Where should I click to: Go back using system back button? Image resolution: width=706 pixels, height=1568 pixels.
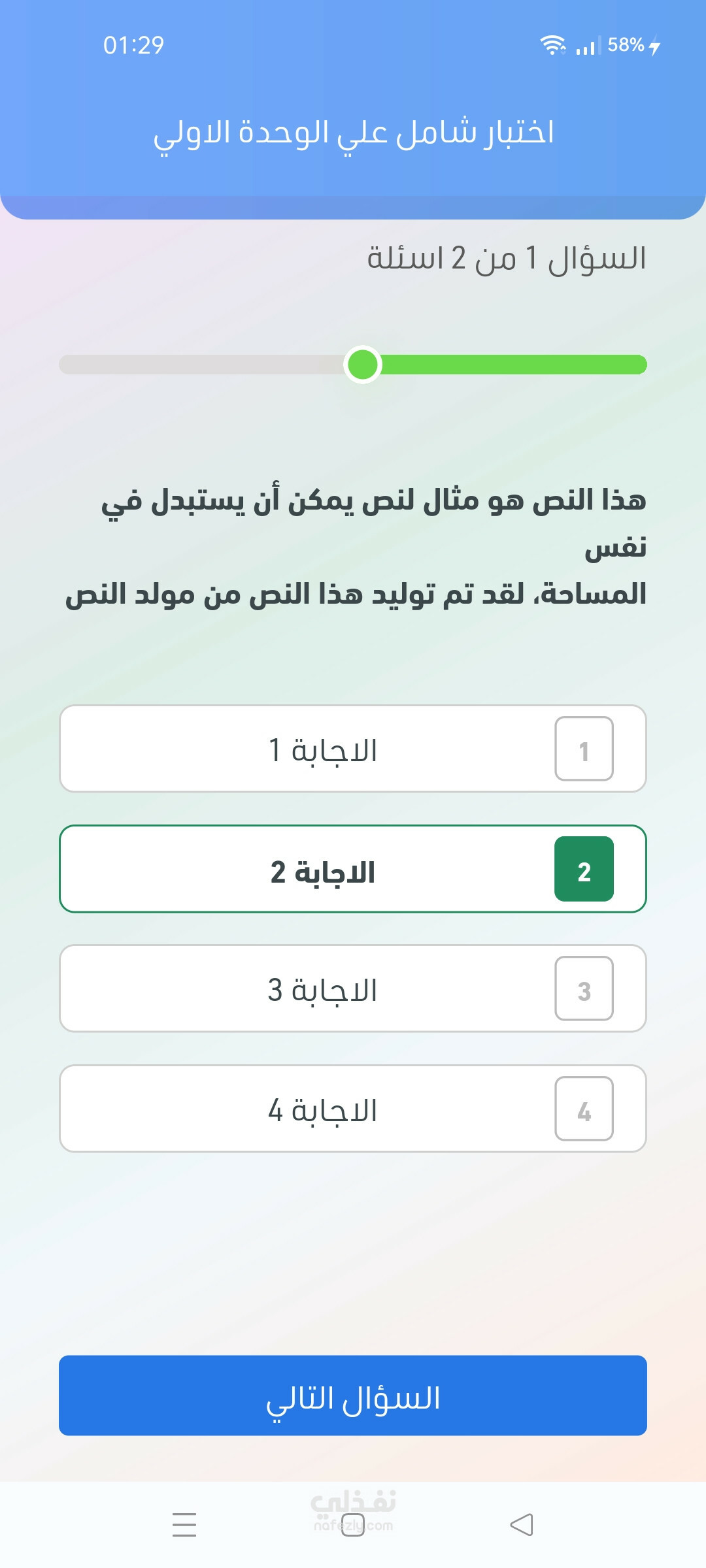click(522, 1525)
